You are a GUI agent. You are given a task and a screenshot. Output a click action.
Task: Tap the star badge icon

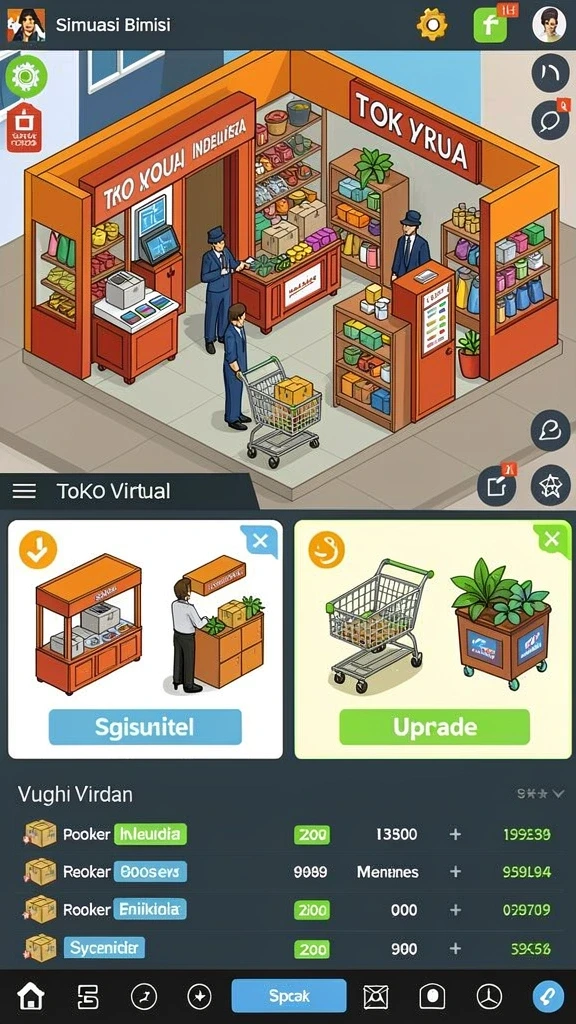pyautogui.click(x=551, y=485)
